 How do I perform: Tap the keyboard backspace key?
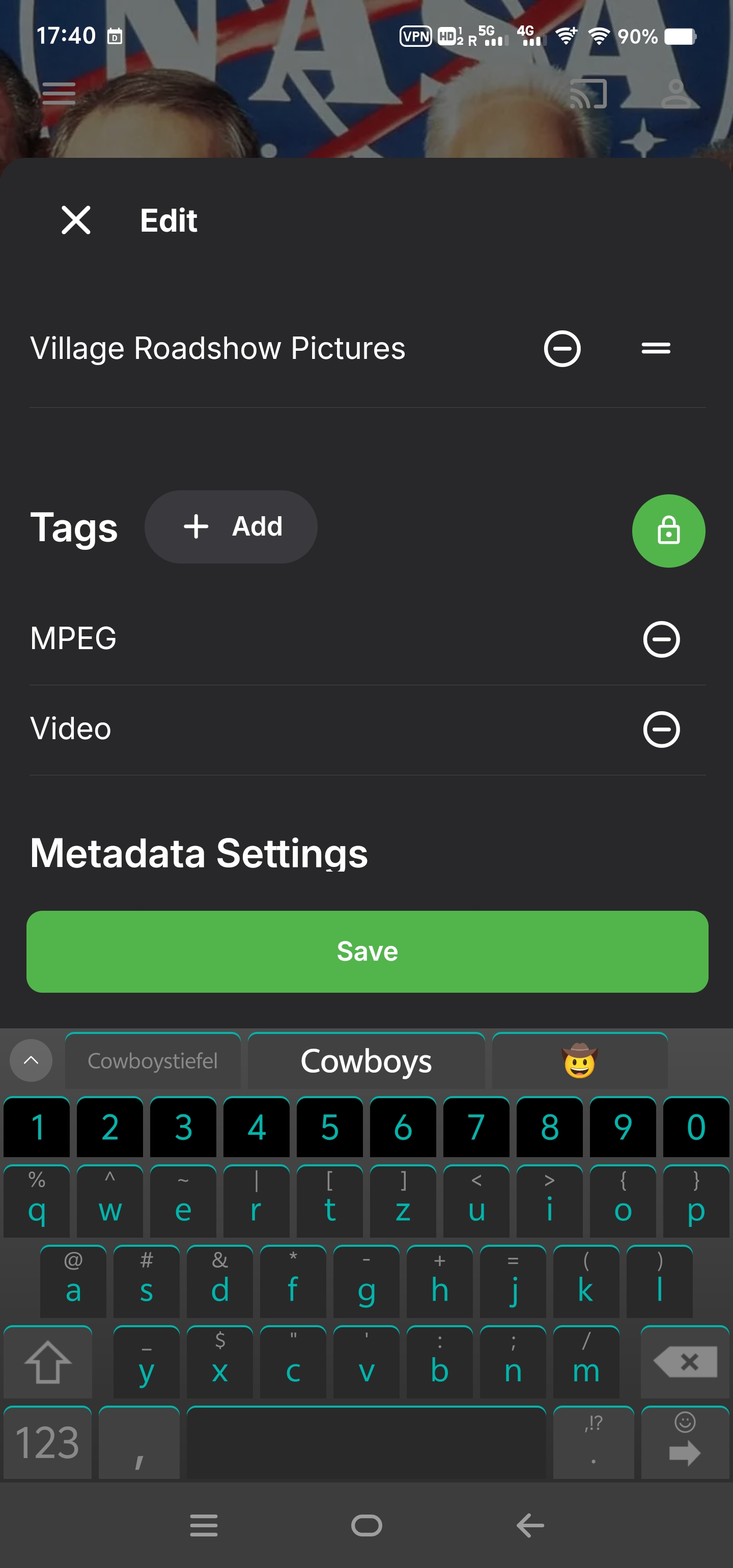[x=685, y=1362]
